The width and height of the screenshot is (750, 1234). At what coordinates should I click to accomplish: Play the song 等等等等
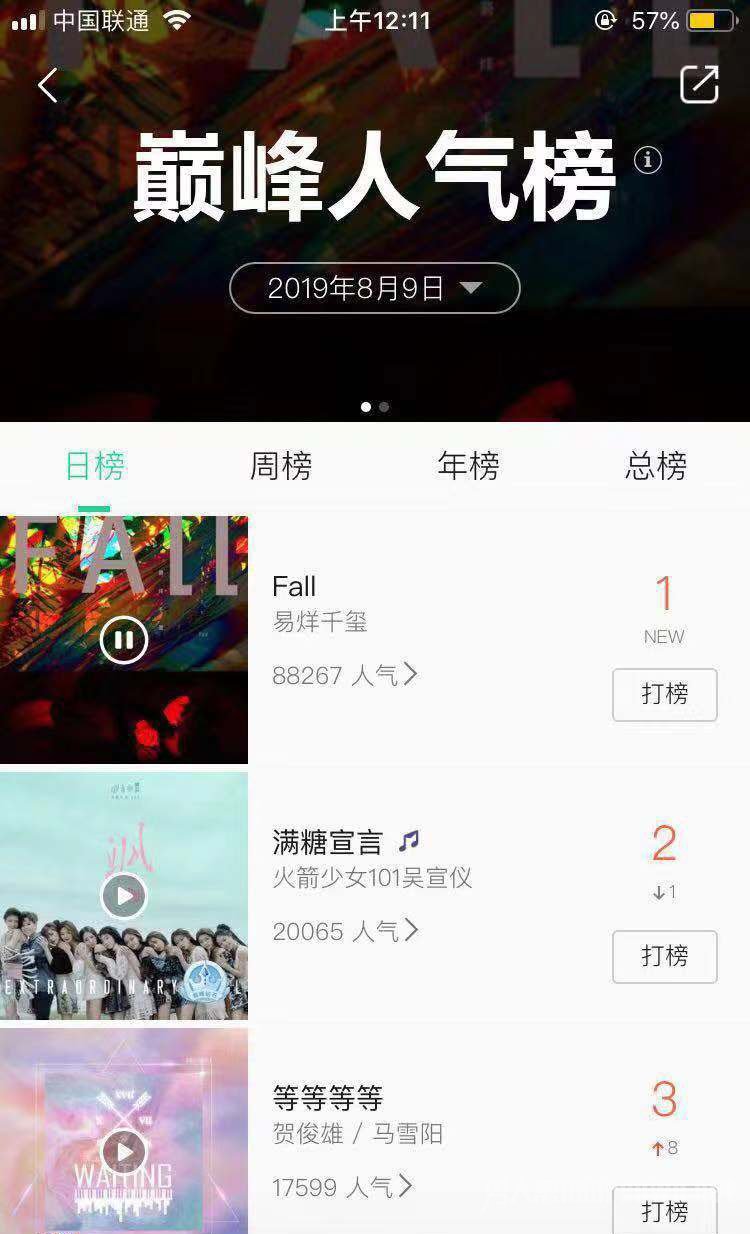[x=124, y=1151]
